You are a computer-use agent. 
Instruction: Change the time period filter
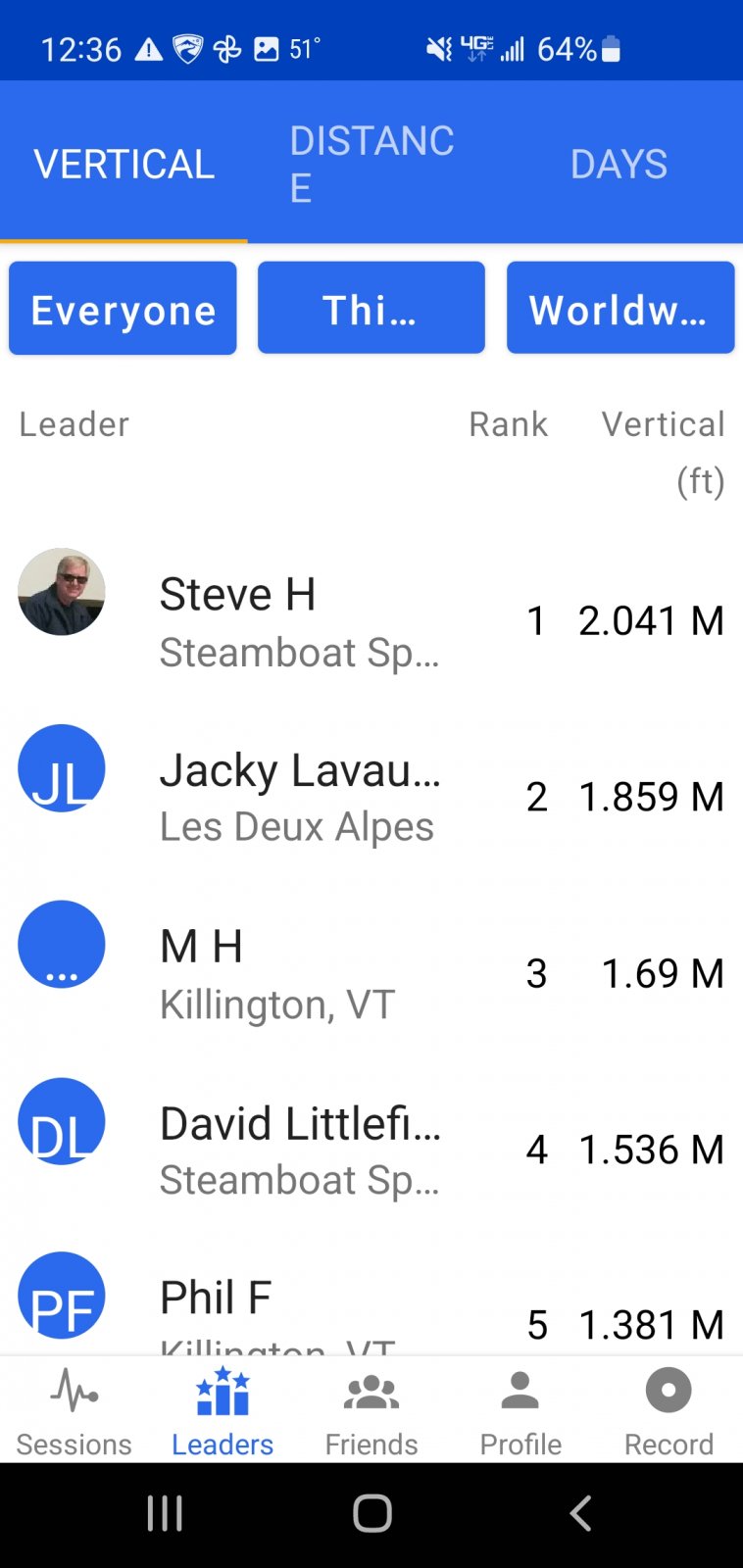pyautogui.click(x=371, y=309)
